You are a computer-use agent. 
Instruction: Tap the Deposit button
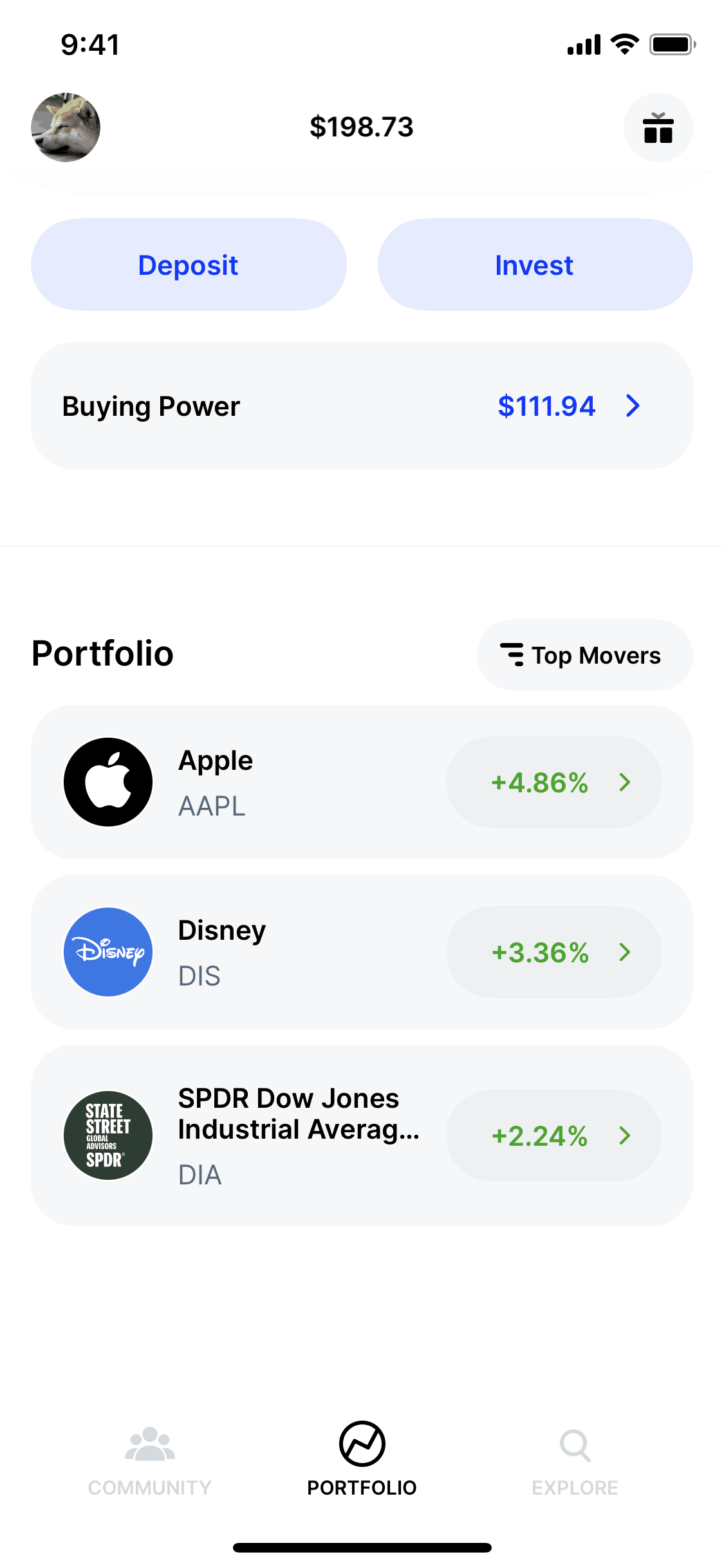coord(189,265)
